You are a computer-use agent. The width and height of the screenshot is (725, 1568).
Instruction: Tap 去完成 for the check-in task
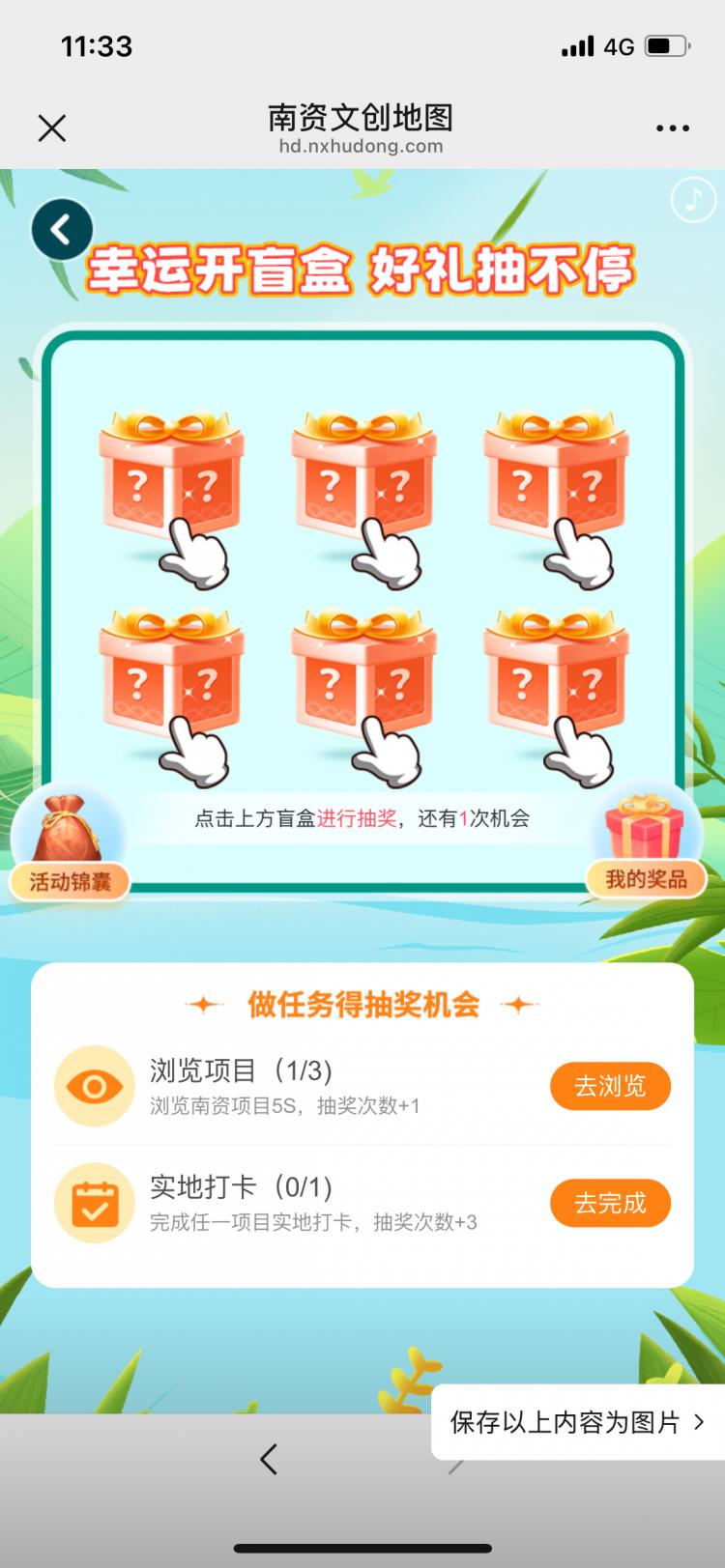click(610, 1203)
